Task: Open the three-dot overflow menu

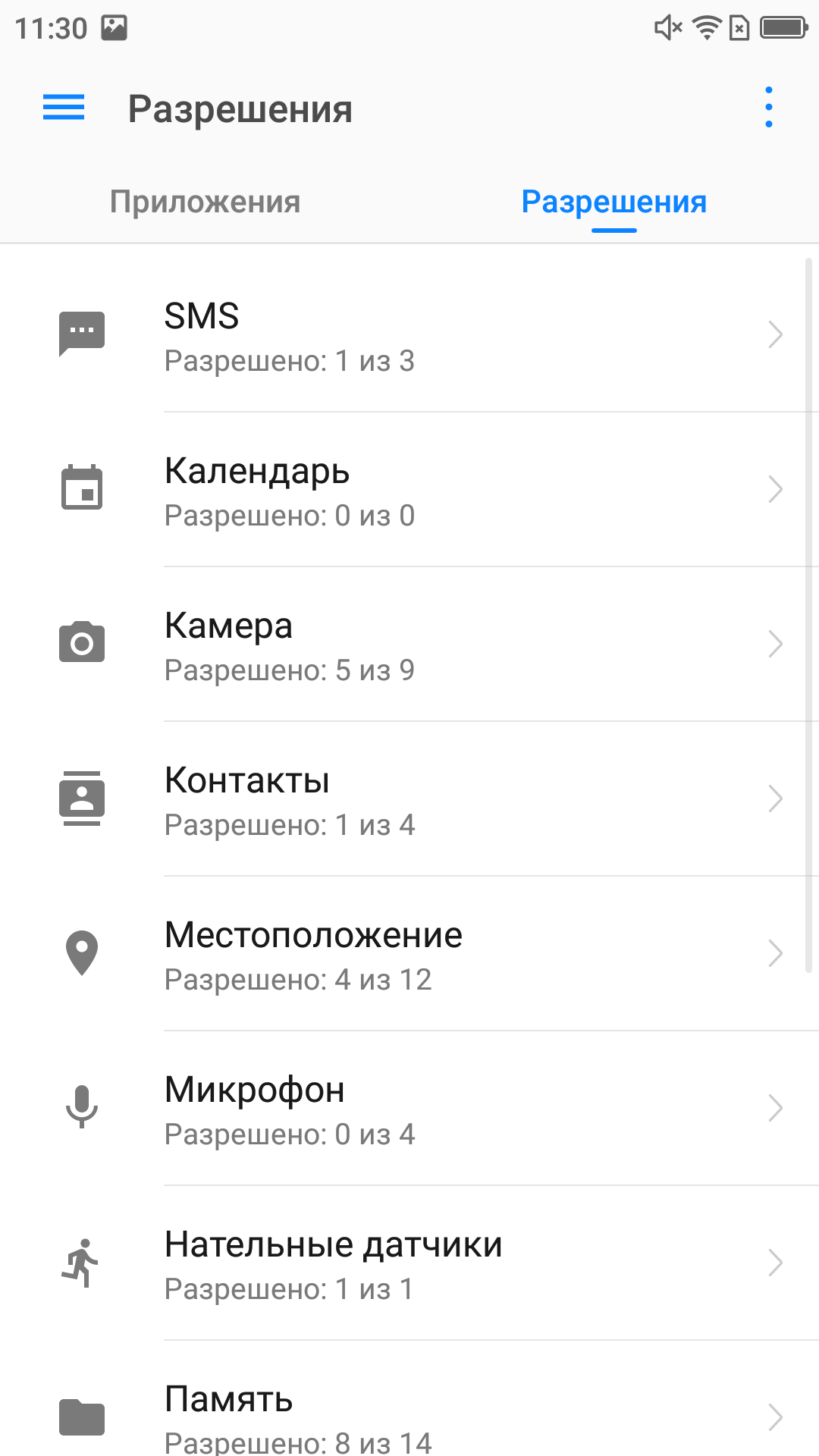Action: [x=769, y=108]
